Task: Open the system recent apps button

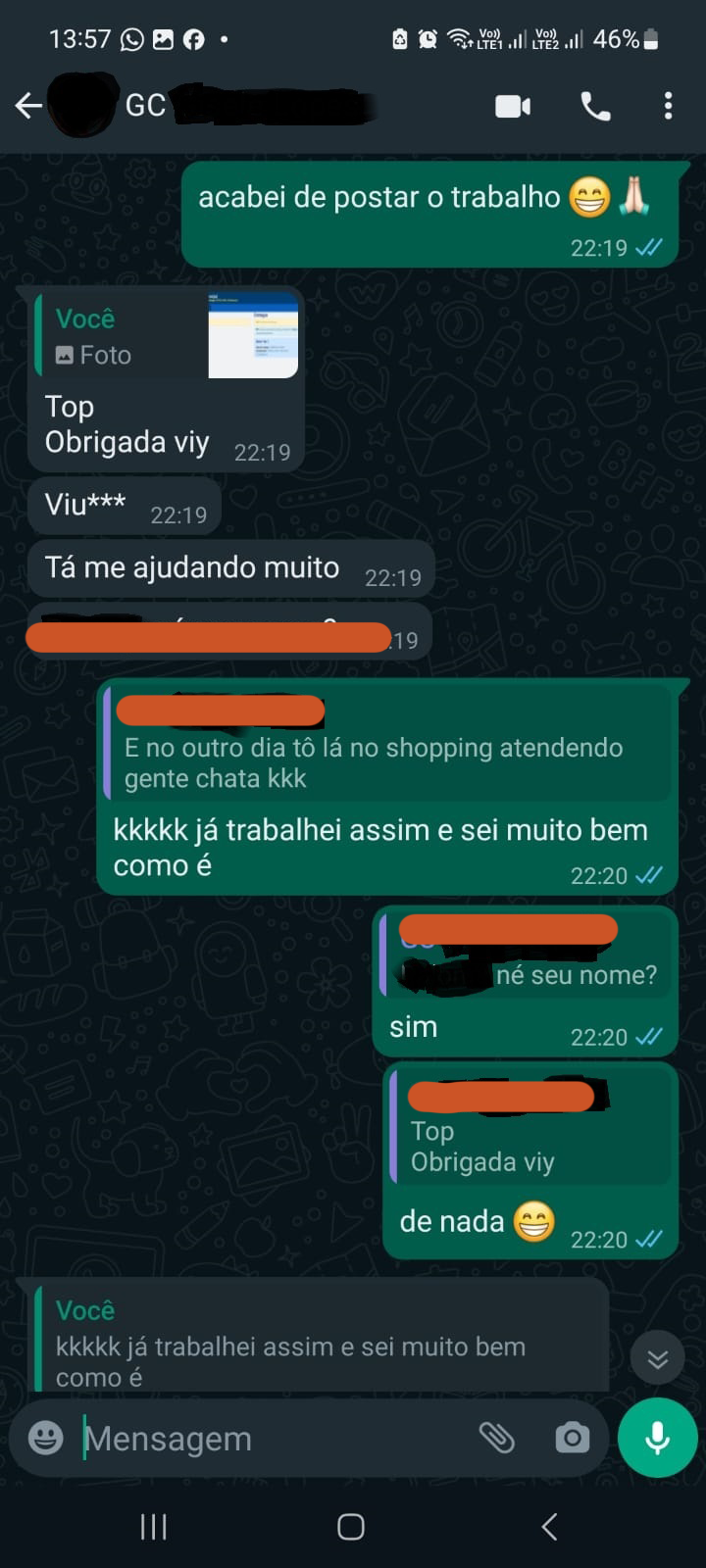Action: [x=154, y=1526]
